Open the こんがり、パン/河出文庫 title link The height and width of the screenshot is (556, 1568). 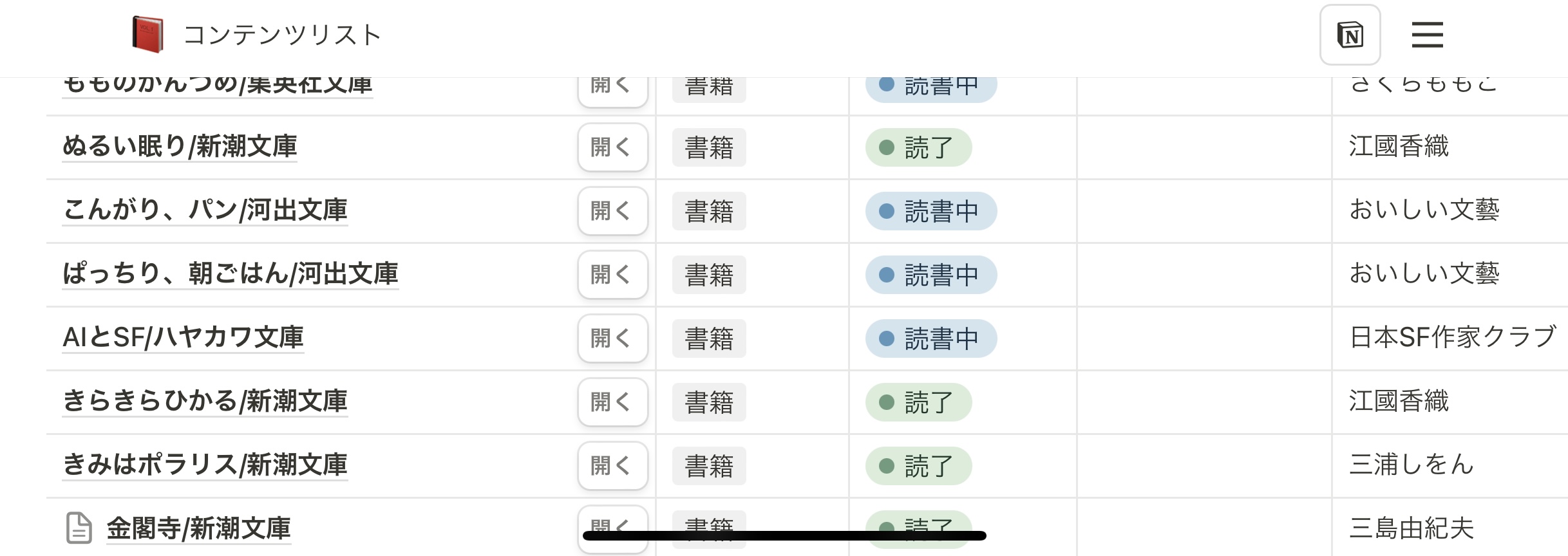point(205,210)
